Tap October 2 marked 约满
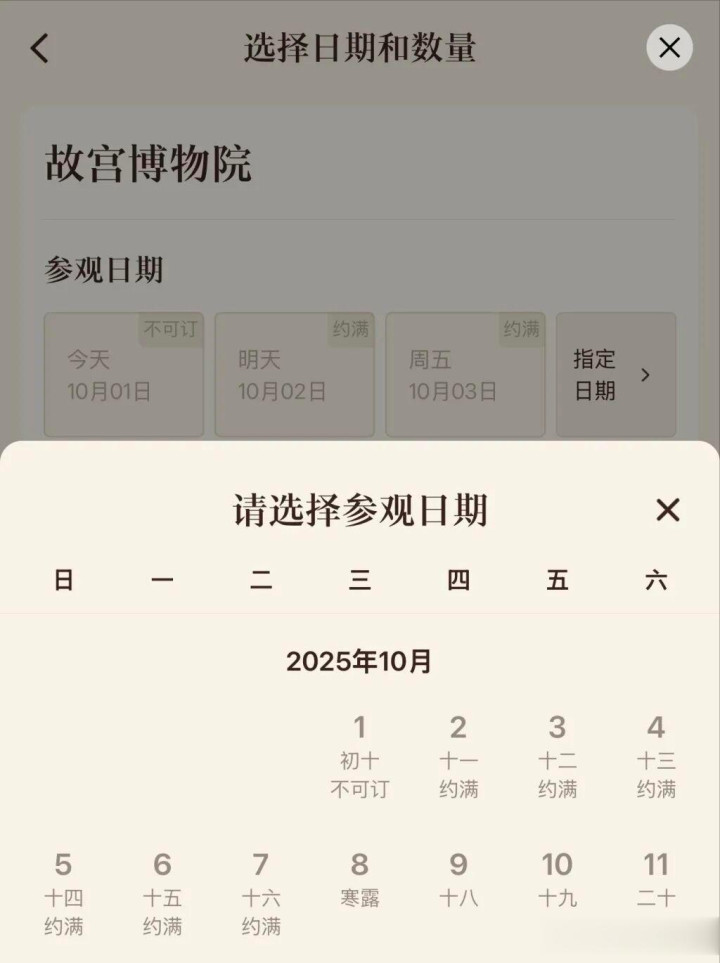Viewport: 720px width, 963px height. [x=458, y=757]
